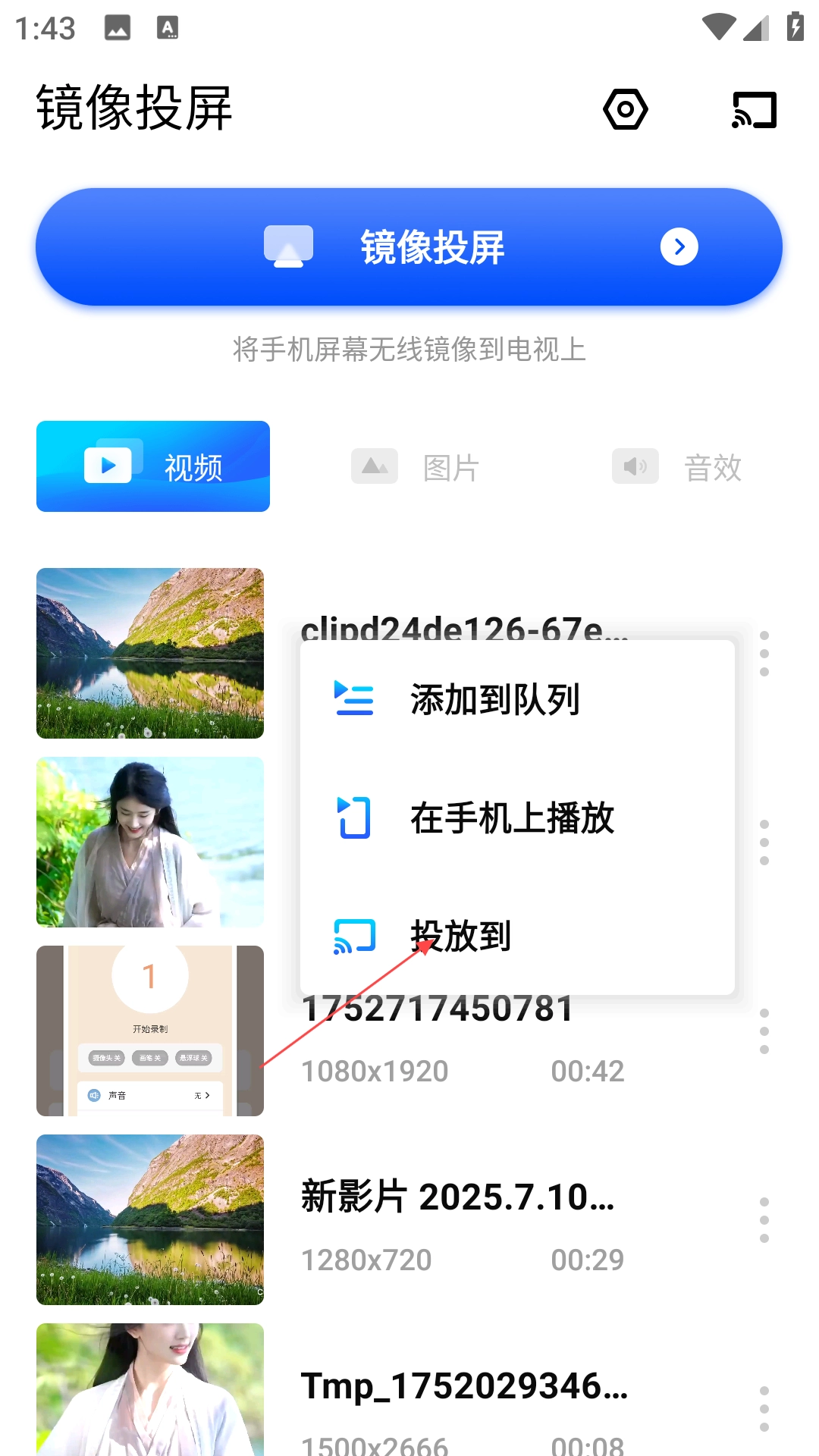The width and height of the screenshot is (819, 1456).
Task: Choose 在手机上播放 option
Action: [x=512, y=817]
